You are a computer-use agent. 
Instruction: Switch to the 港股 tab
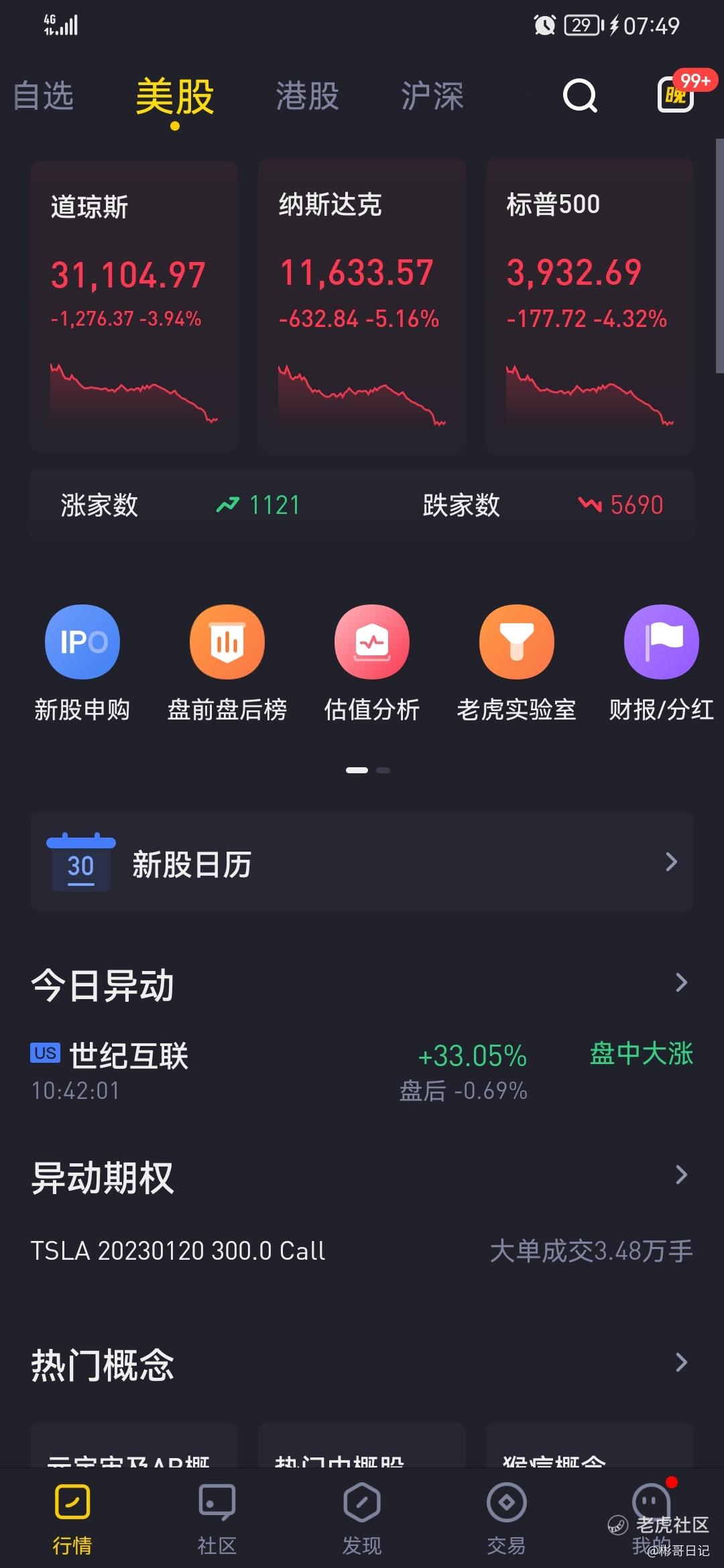(x=308, y=96)
